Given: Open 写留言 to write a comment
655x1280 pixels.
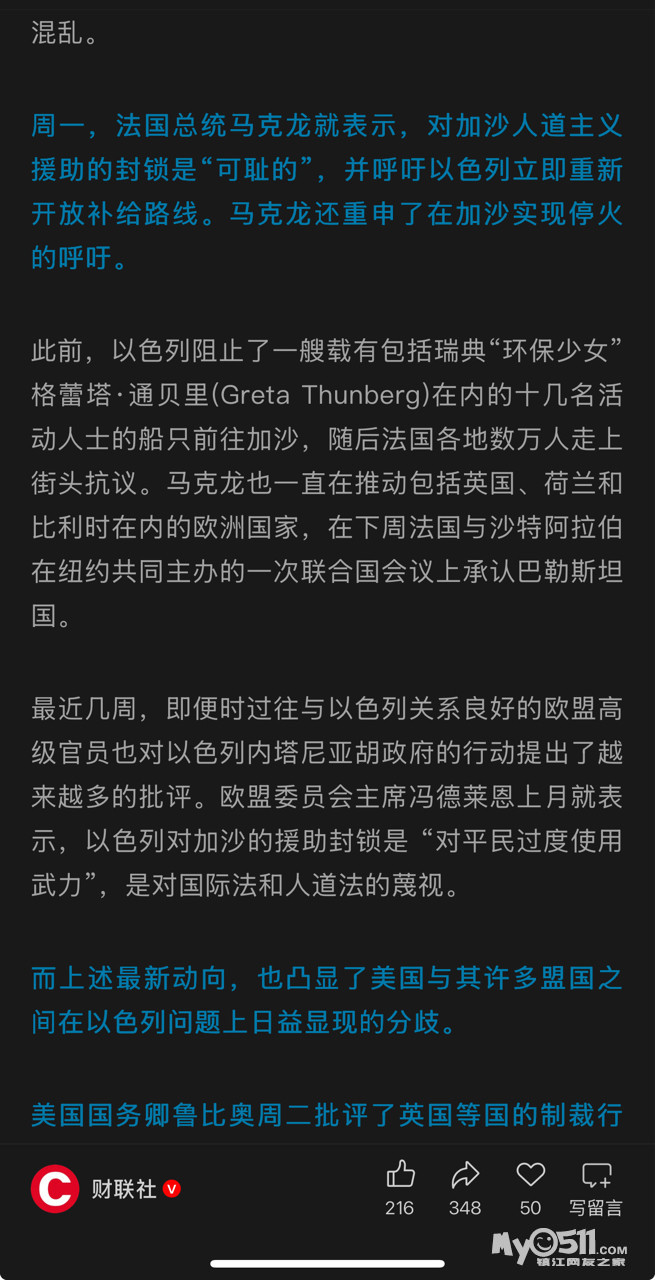Looking at the screenshot, I should click(x=596, y=1187).
